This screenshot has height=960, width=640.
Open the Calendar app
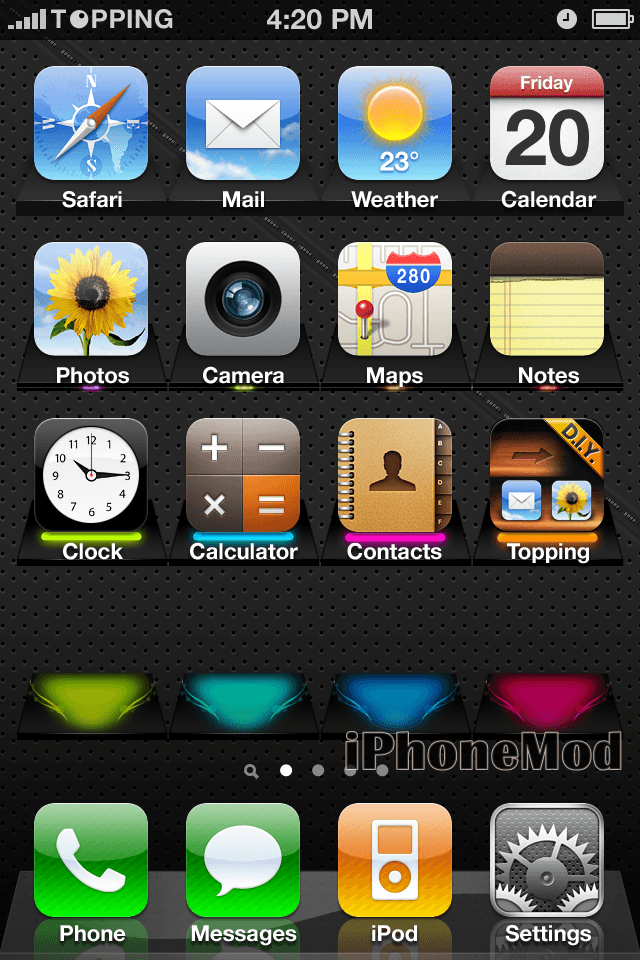547,124
